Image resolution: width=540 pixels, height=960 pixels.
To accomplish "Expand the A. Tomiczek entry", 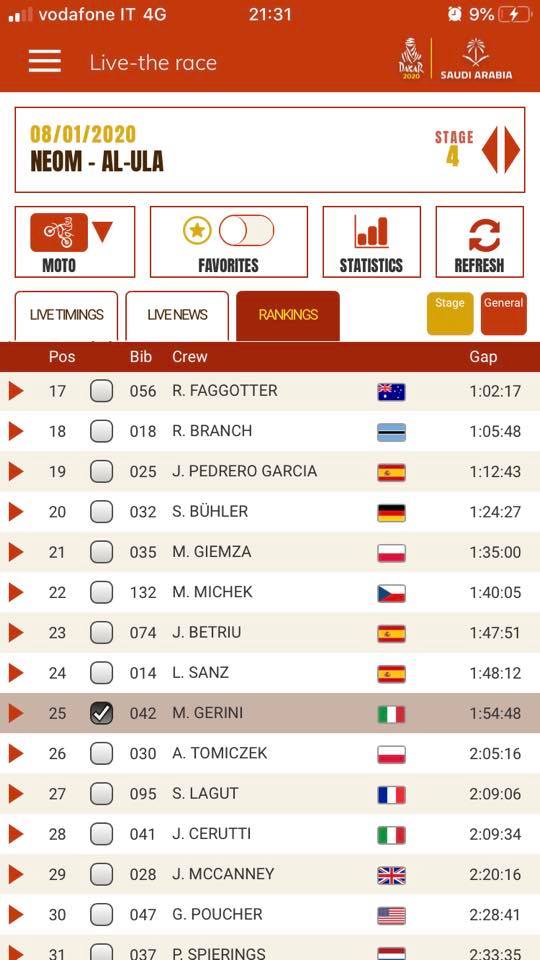I will tap(16, 754).
